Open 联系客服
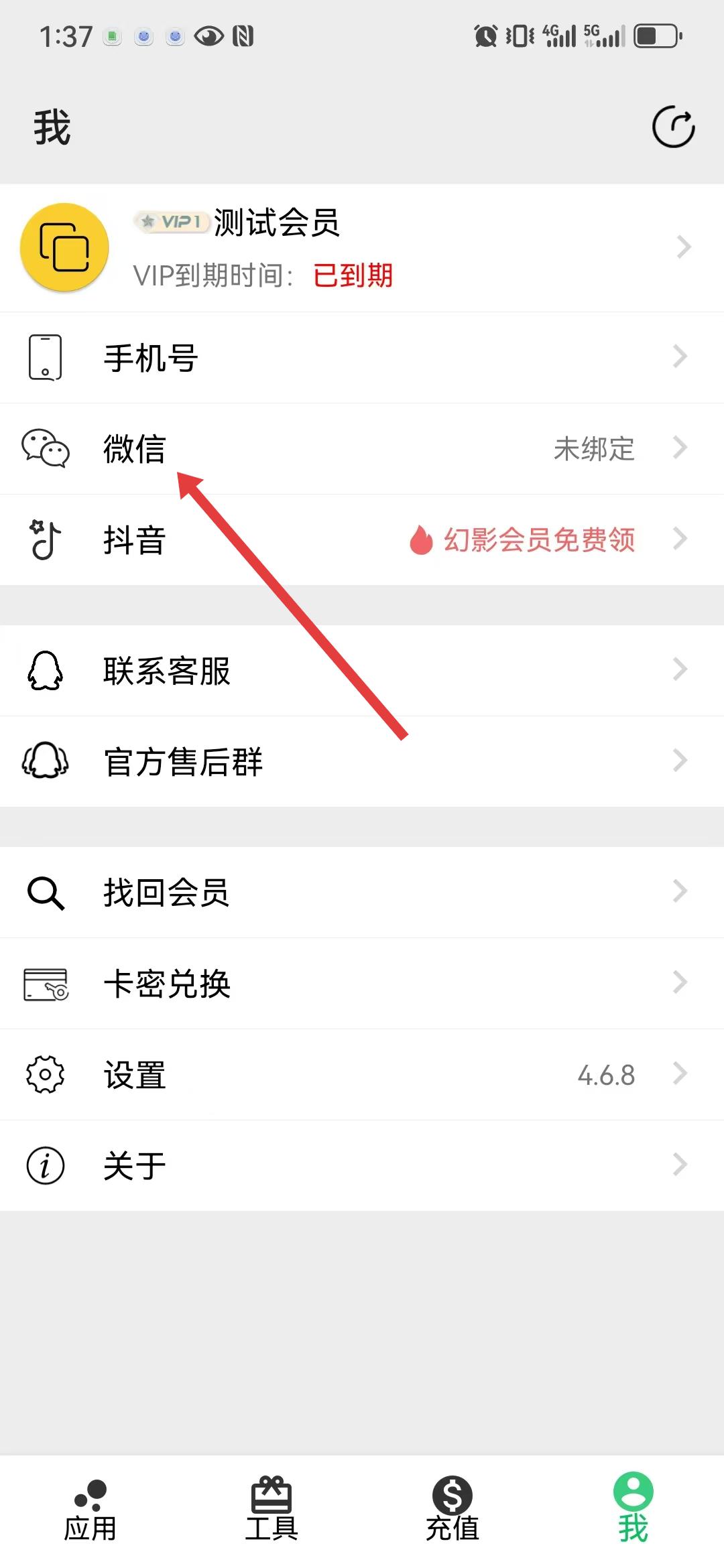This screenshot has height=1568, width=724. tap(362, 670)
